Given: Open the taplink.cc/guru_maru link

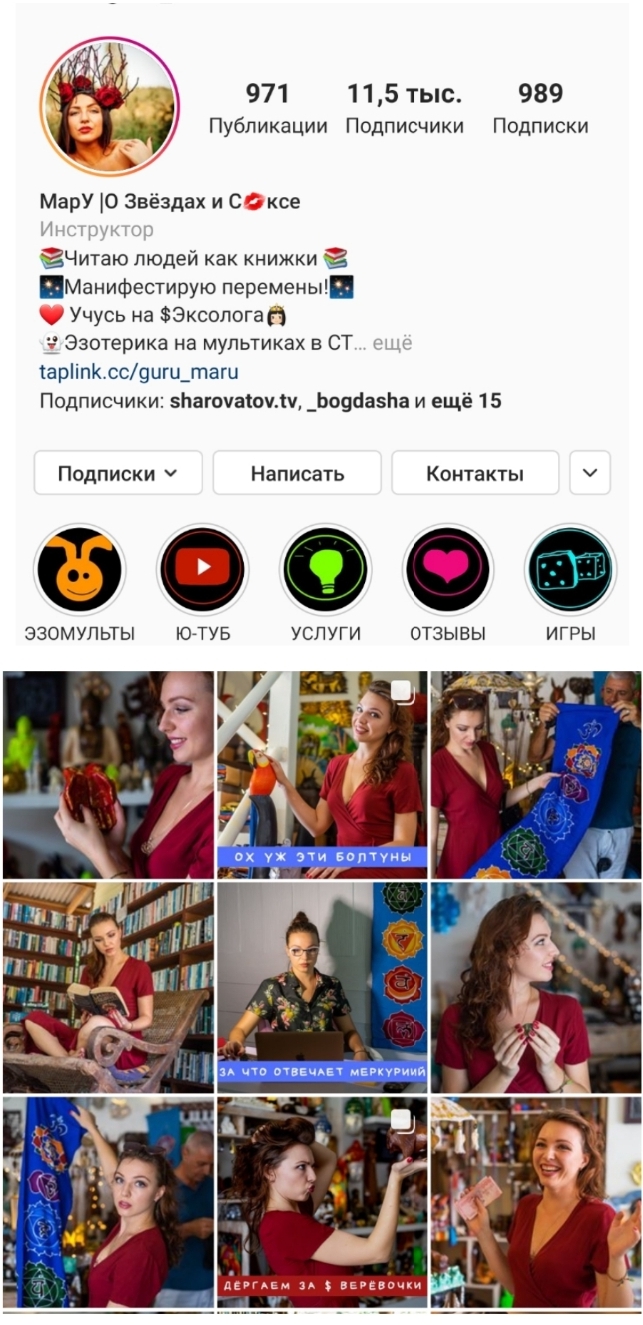Looking at the screenshot, I should [139, 372].
